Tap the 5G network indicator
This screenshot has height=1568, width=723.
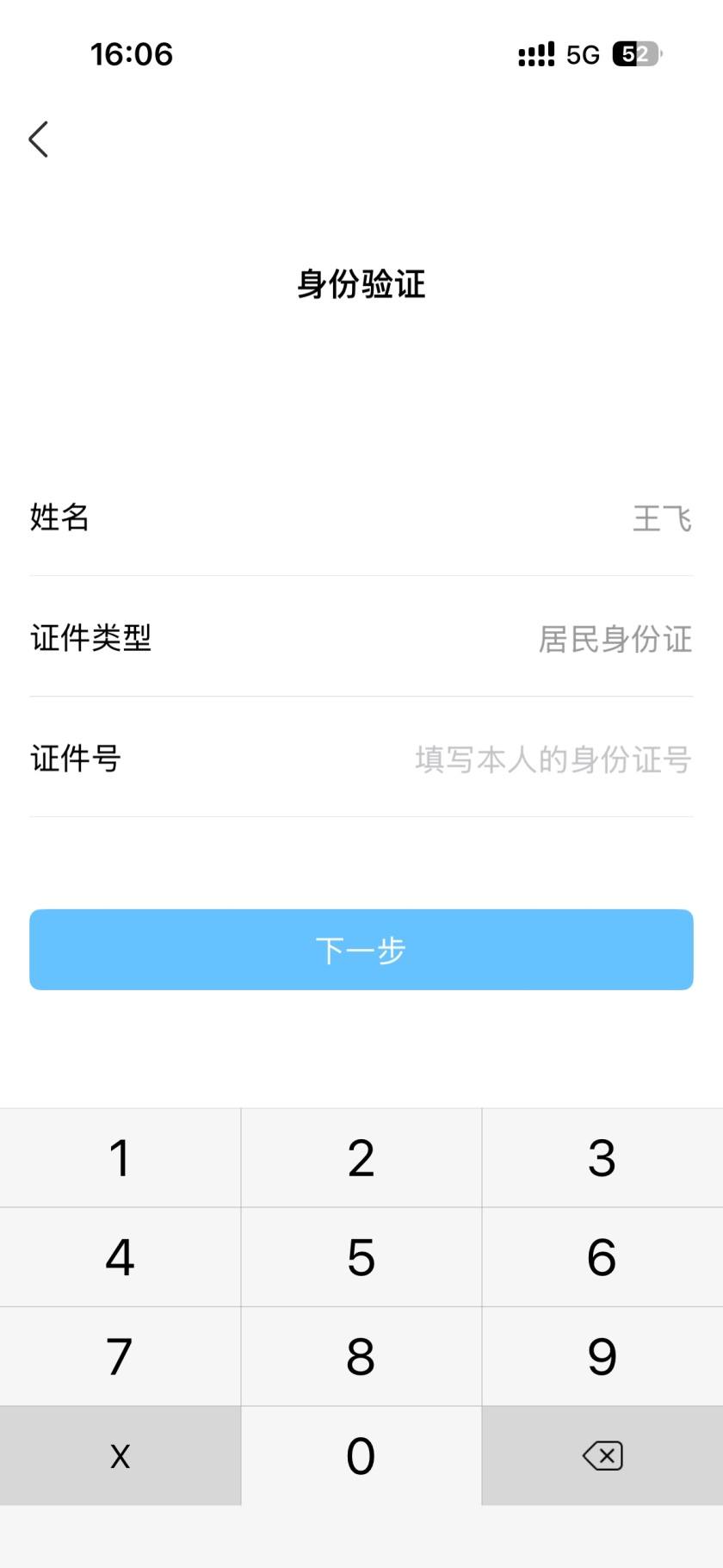click(x=580, y=54)
